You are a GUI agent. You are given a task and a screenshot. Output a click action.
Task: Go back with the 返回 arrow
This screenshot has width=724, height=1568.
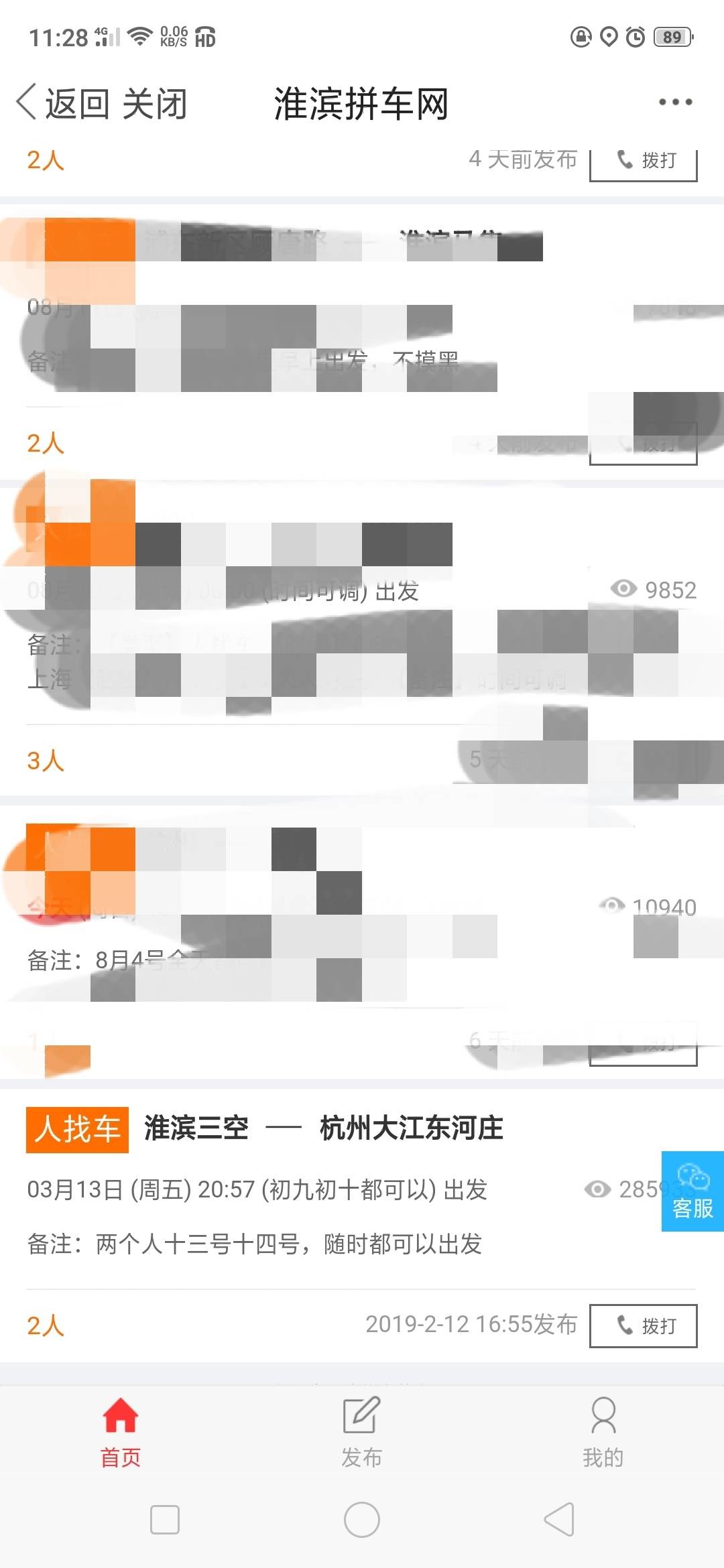click(62, 104)
